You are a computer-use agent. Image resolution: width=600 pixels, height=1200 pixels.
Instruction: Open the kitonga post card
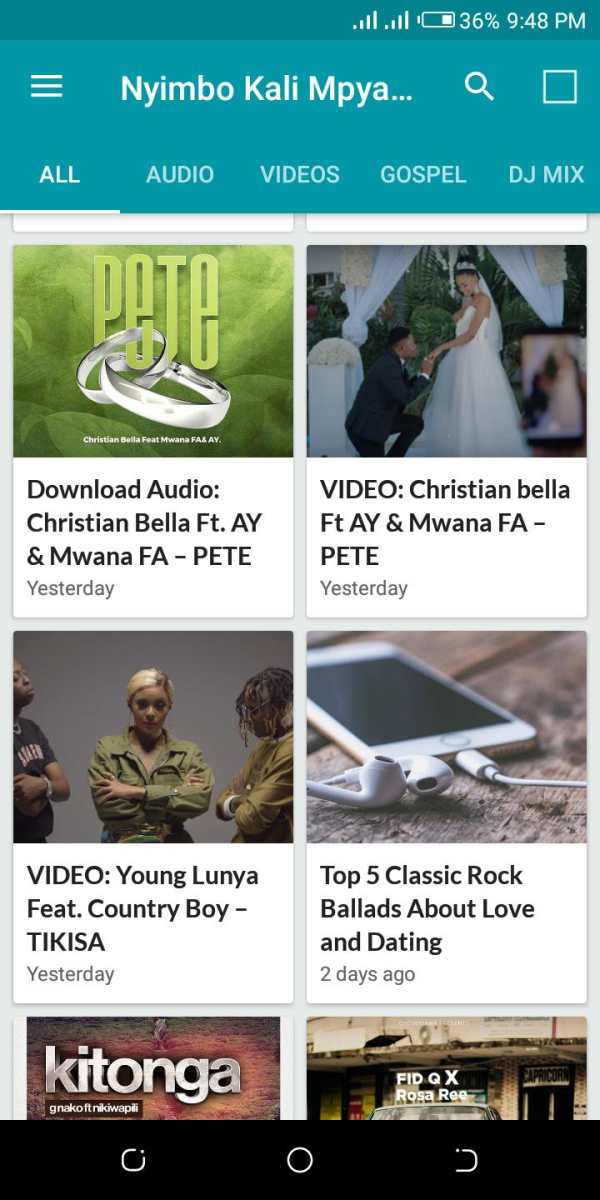[153, 1068]
